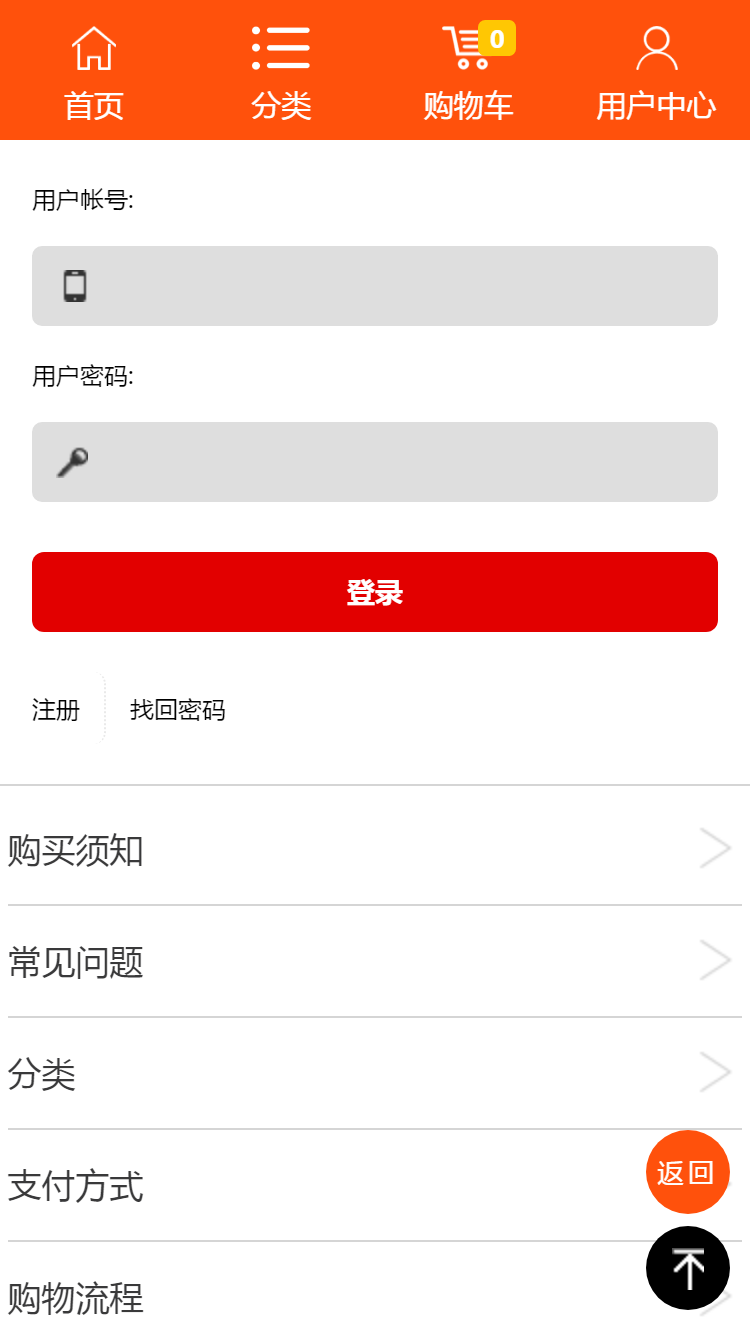Click 找回密码 to recover password
750x1334 pixels.
click(178, 709)
